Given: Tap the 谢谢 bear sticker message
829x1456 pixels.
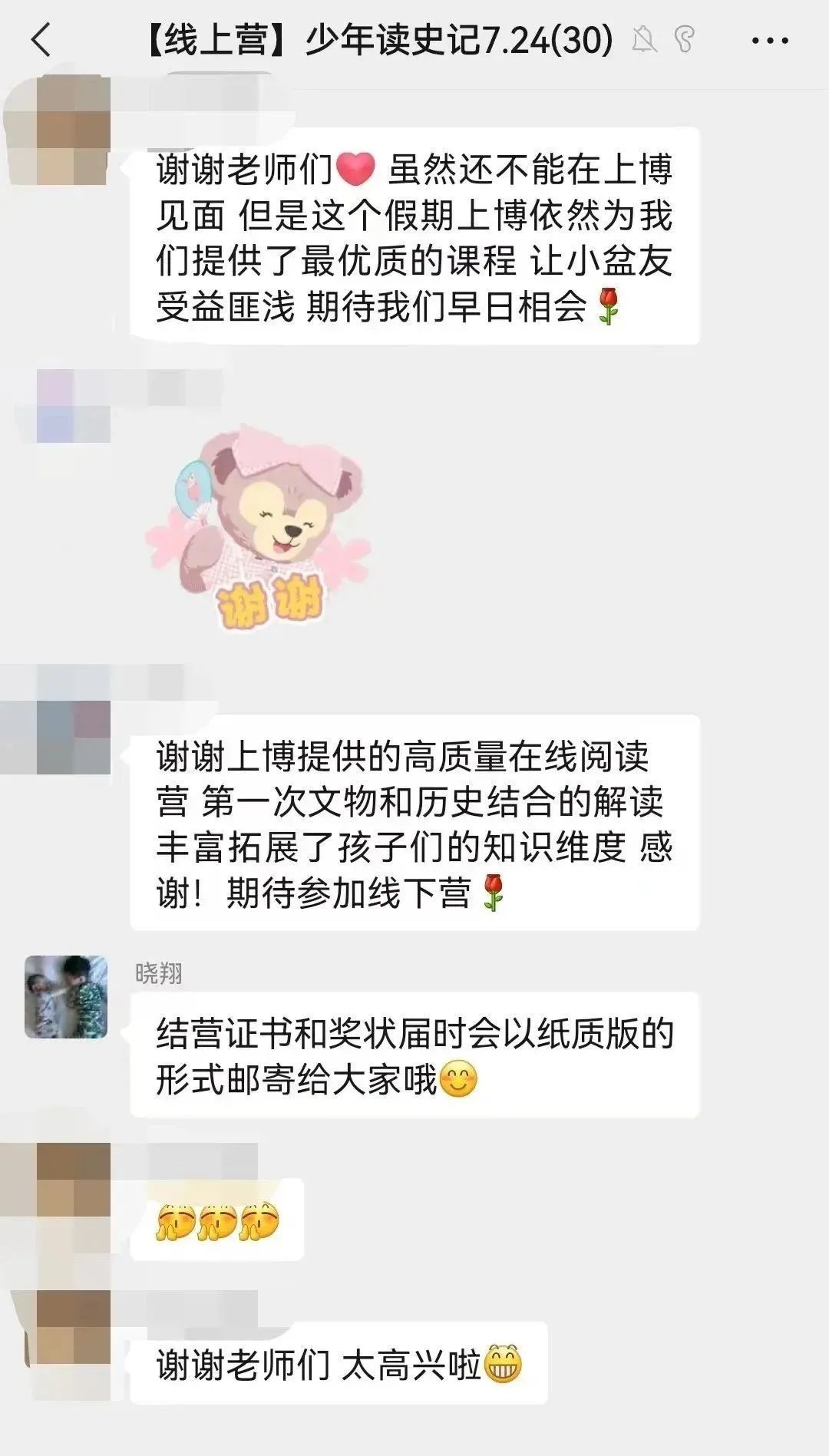Looking at the screenshot, I should tap(258, 530).
